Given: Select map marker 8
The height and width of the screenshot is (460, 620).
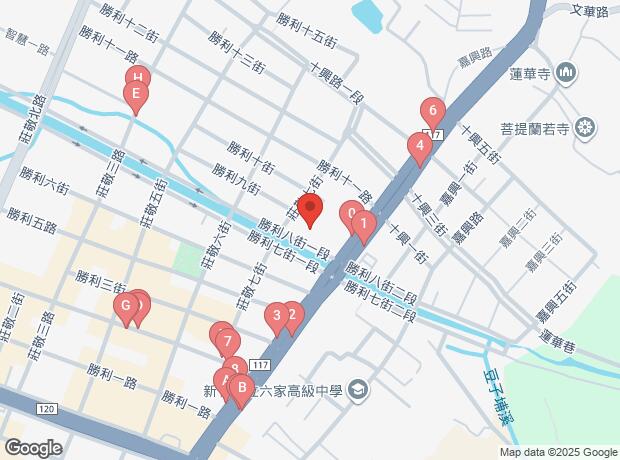Looking at the screenshot, I should [235, 367].
